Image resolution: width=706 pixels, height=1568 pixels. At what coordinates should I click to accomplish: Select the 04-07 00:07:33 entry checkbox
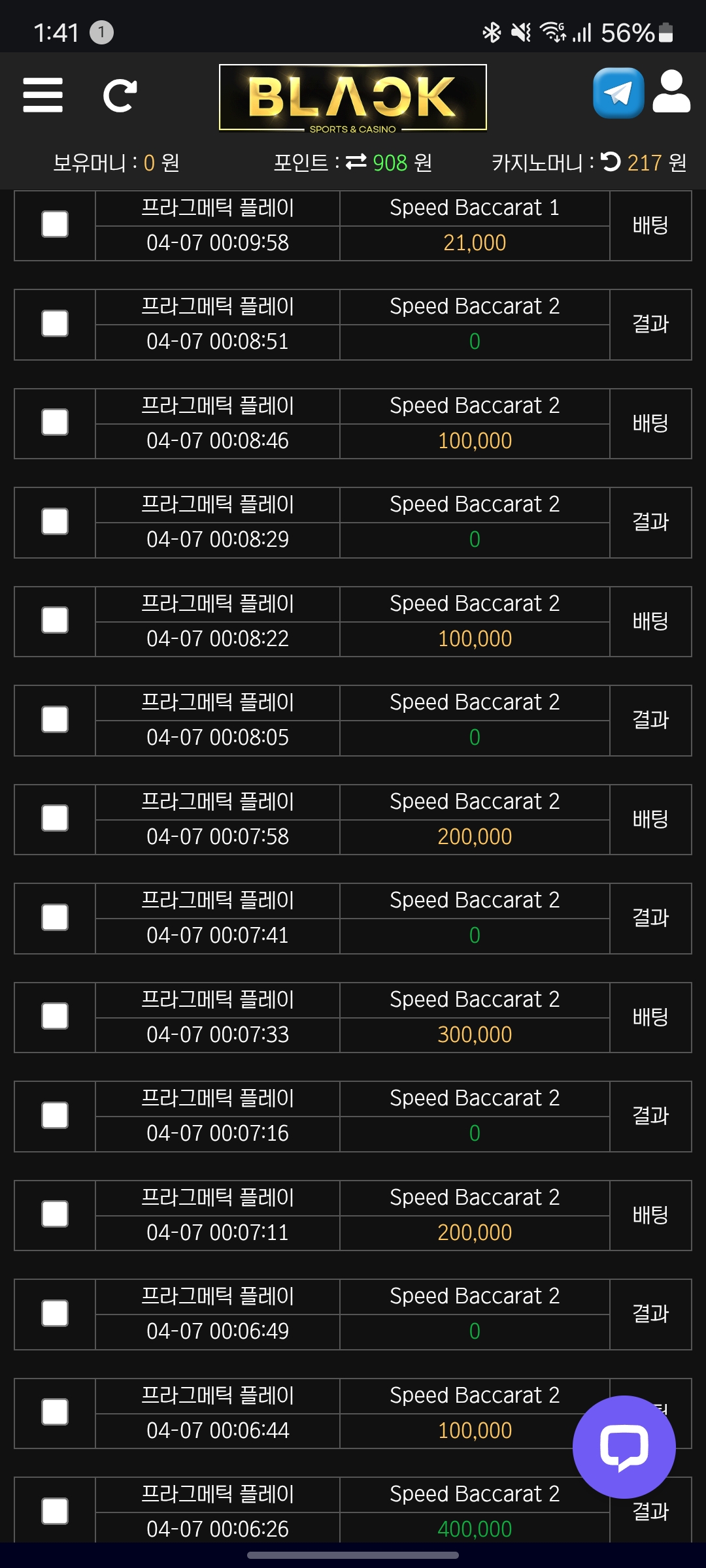(55, 1016)
